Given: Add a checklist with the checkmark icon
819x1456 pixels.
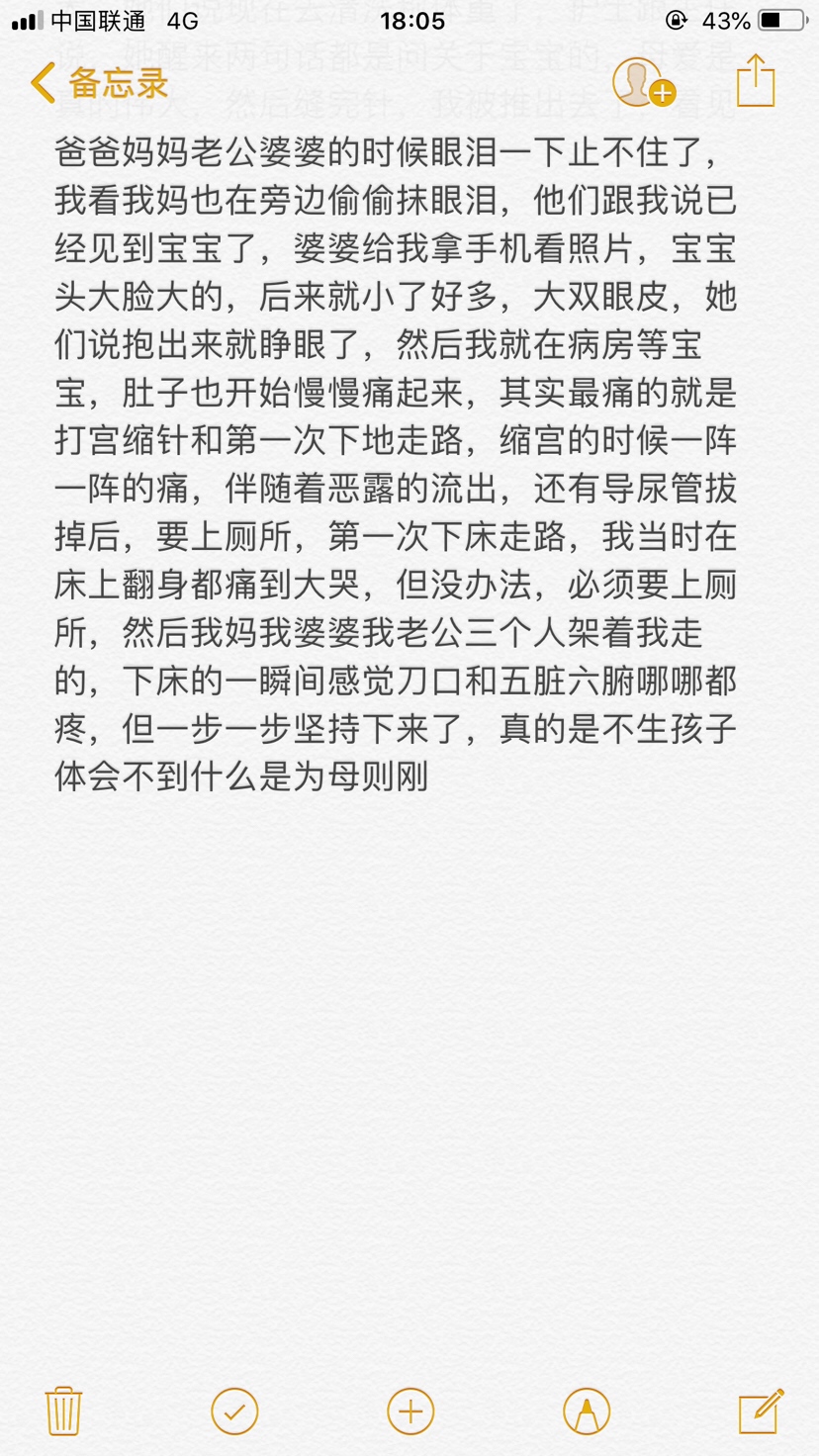Looking at the screenshot, I should (x=234, y=1410).
